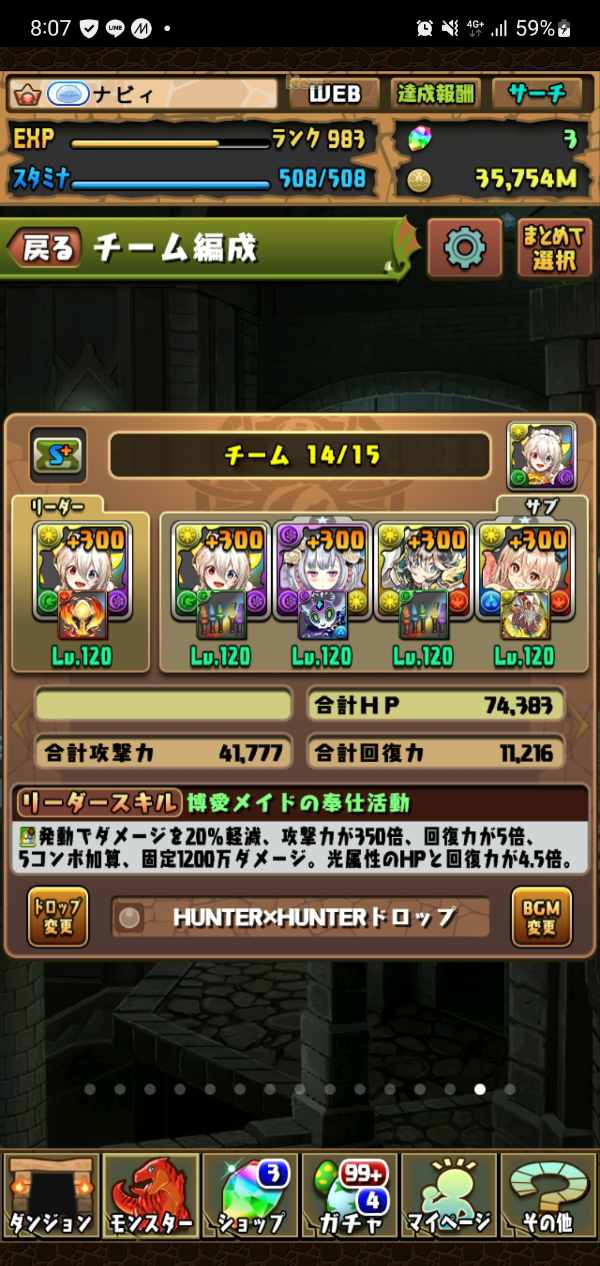Viewport: 600px width, 1266px height.
Task: Open the WEB button
Action: 334,95
